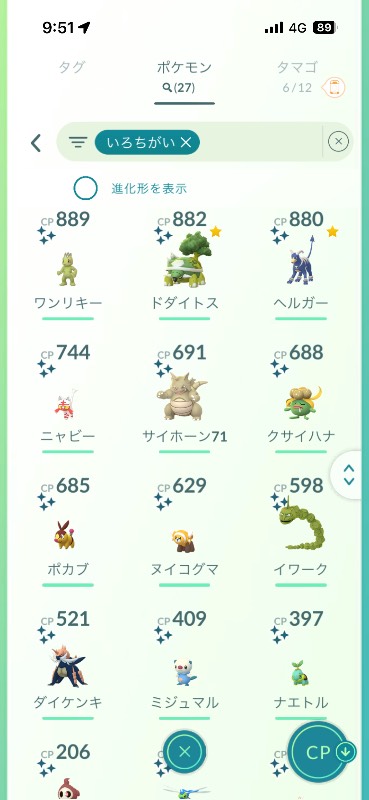Image resolution: width=369 pixels, height=800 pixels.
Task: Close the Pokémon list with X button
Action: pyautogui.click(x=185, y=751)
